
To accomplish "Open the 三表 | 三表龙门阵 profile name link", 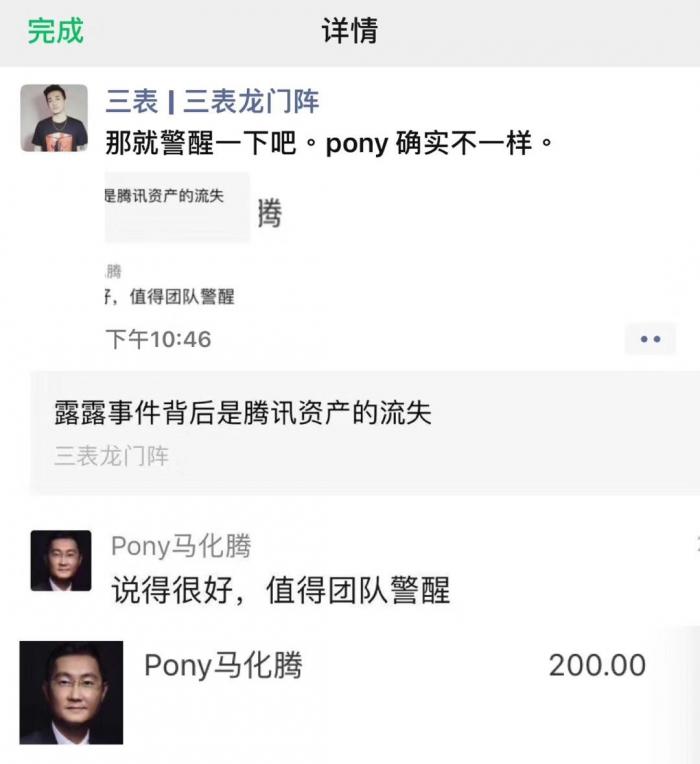I will (x=212, y=101).
